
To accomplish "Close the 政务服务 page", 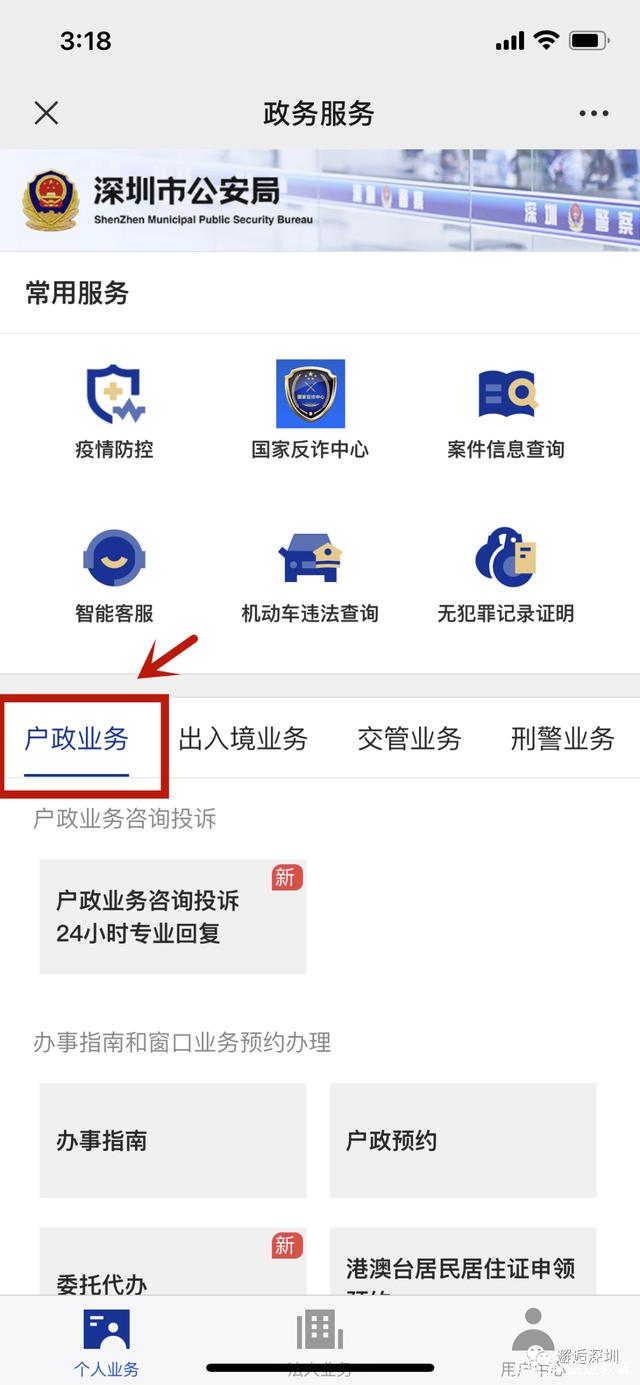I will coord(46,113).
